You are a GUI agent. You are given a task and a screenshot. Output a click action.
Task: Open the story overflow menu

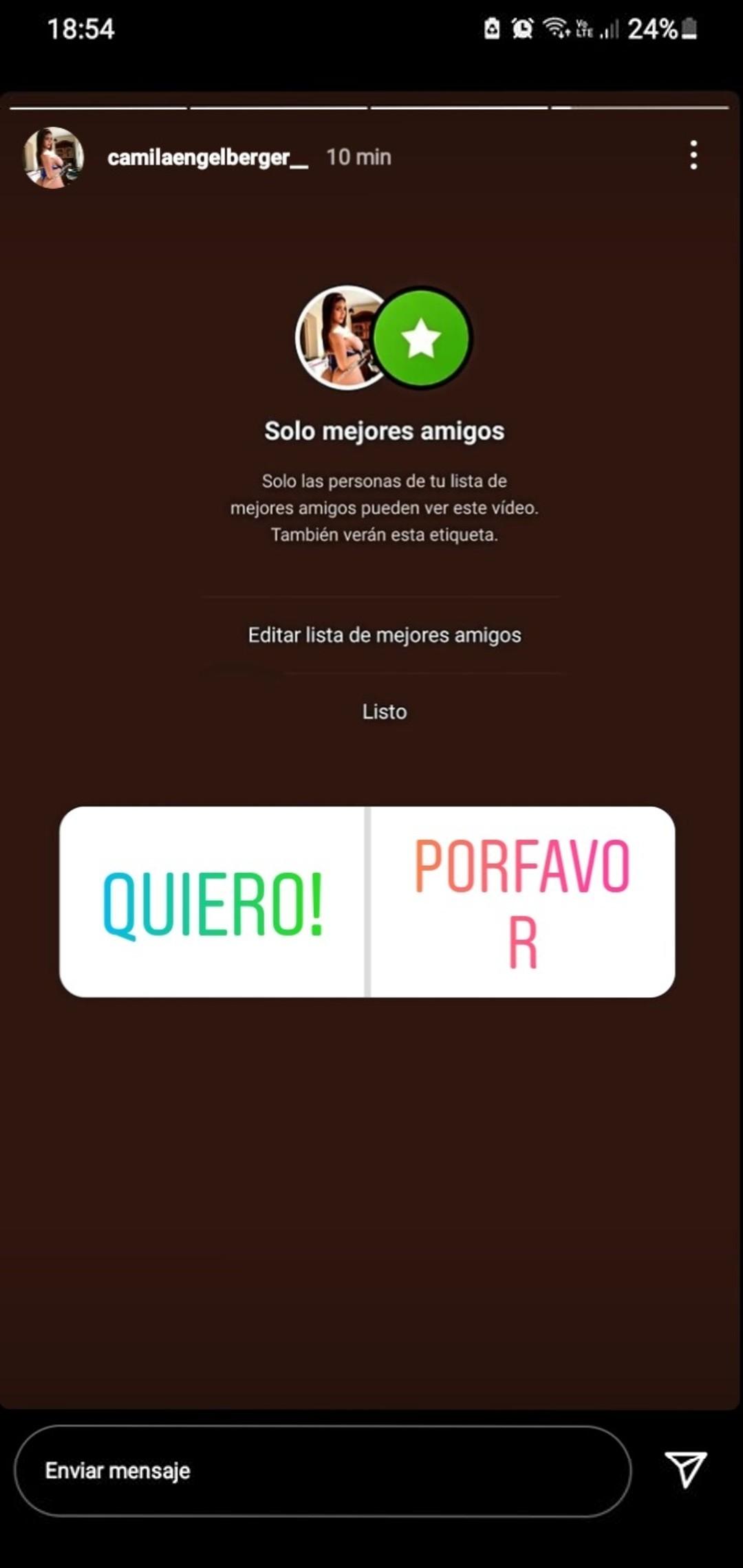(693, 155)
